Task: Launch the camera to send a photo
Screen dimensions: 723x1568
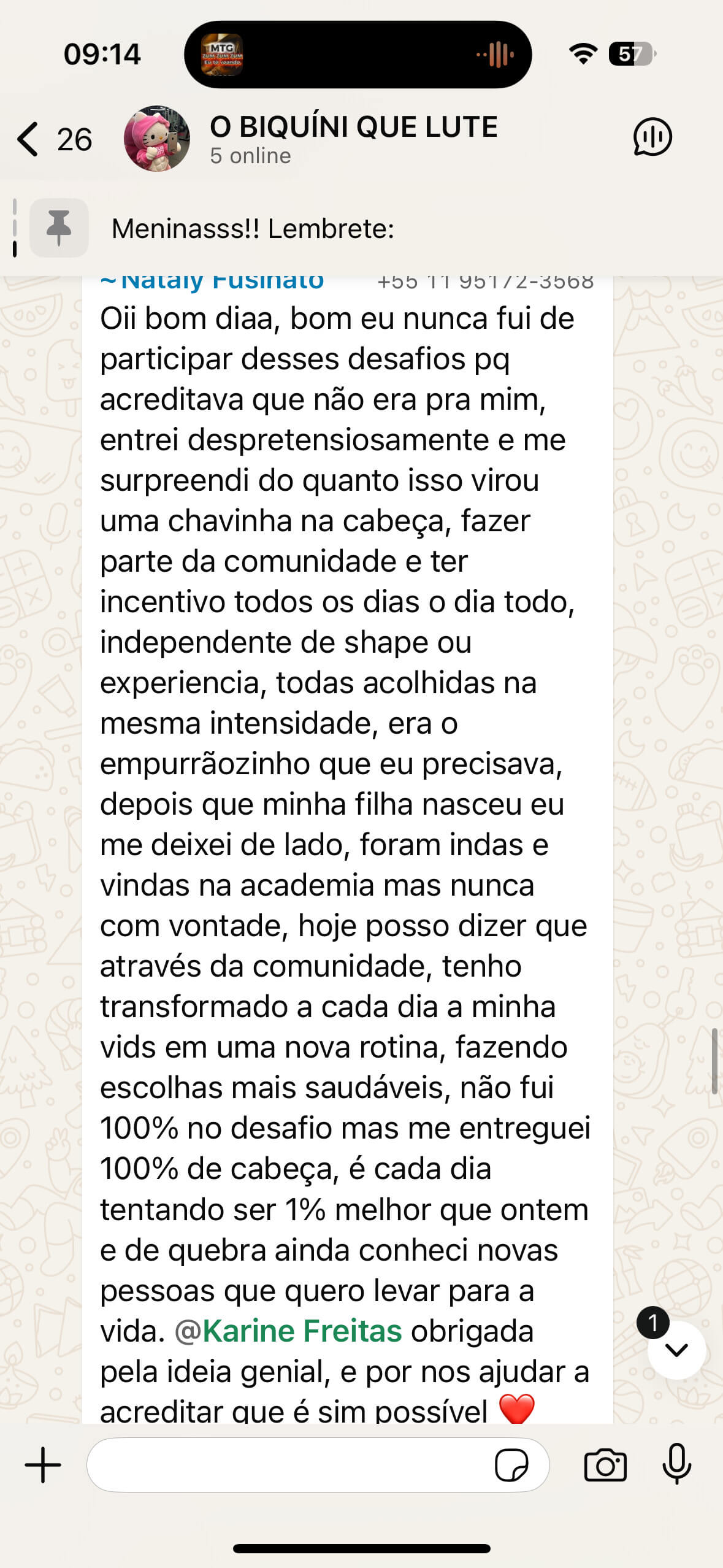Action: click(605, 1465)
